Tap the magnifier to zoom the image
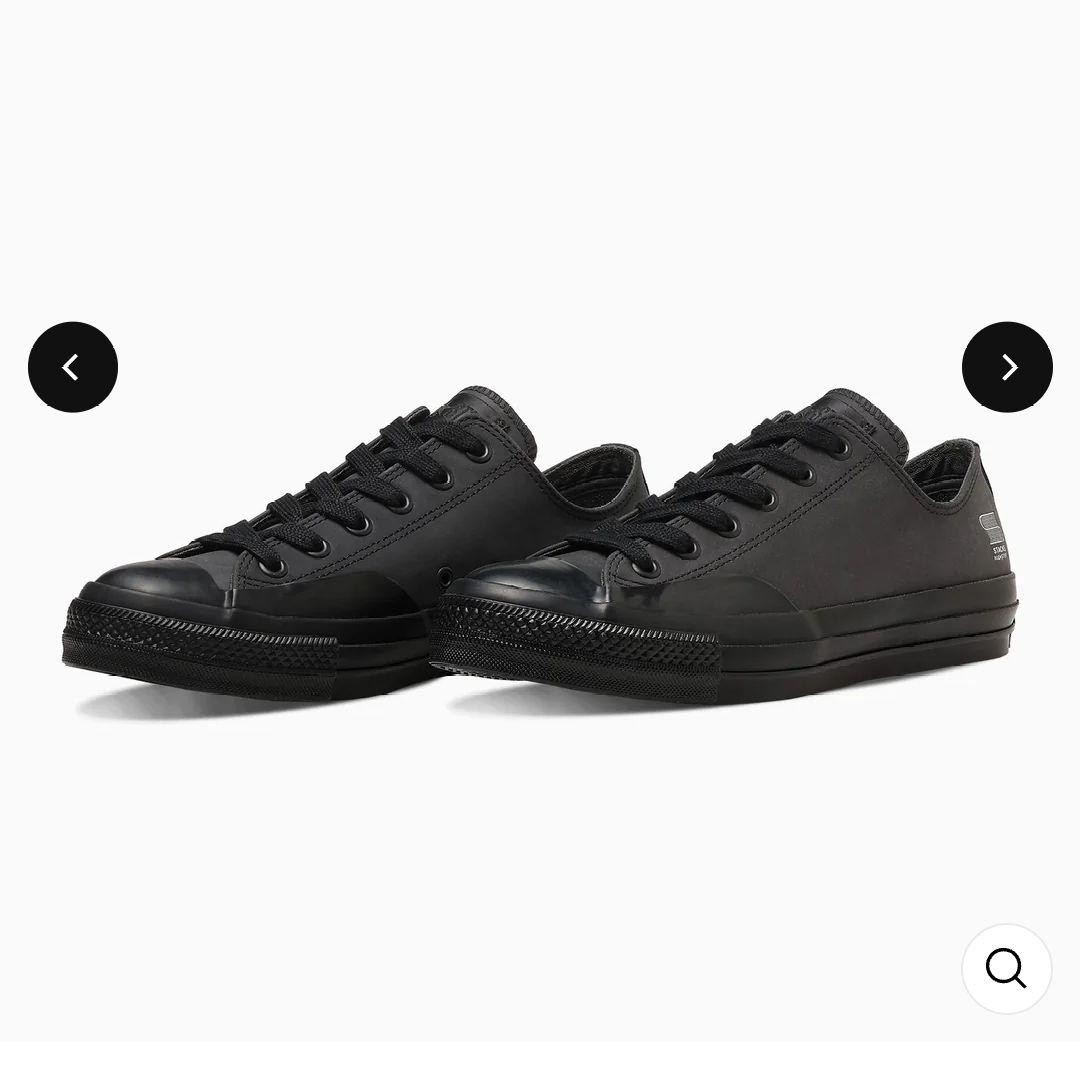The width and height of the screenshot is (1080, 1080). (x=1006, y=968)
